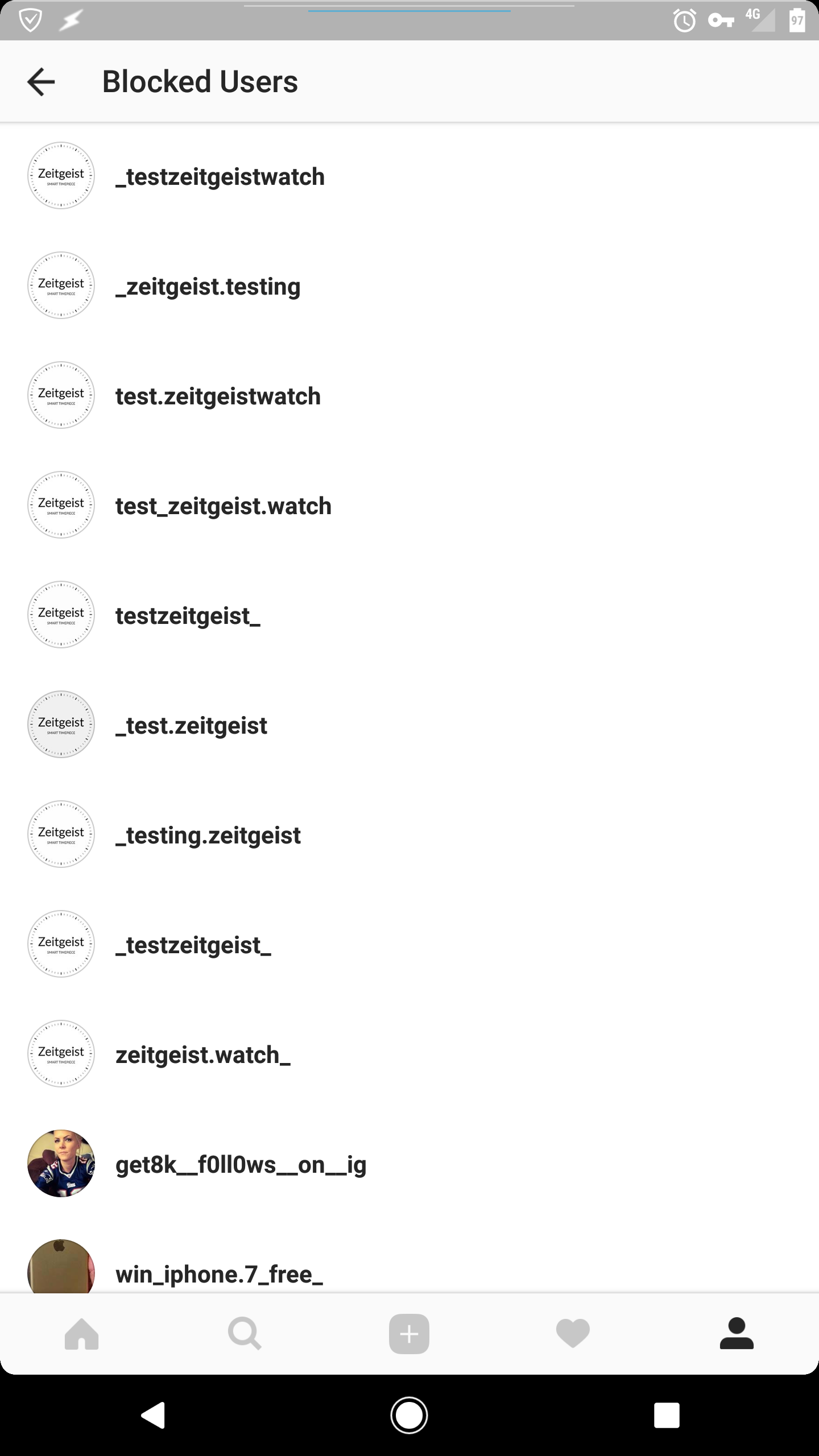The height and width of the screenshot is (1456, 819).
Task: Tap the system home button
Action: [409, 1415]
